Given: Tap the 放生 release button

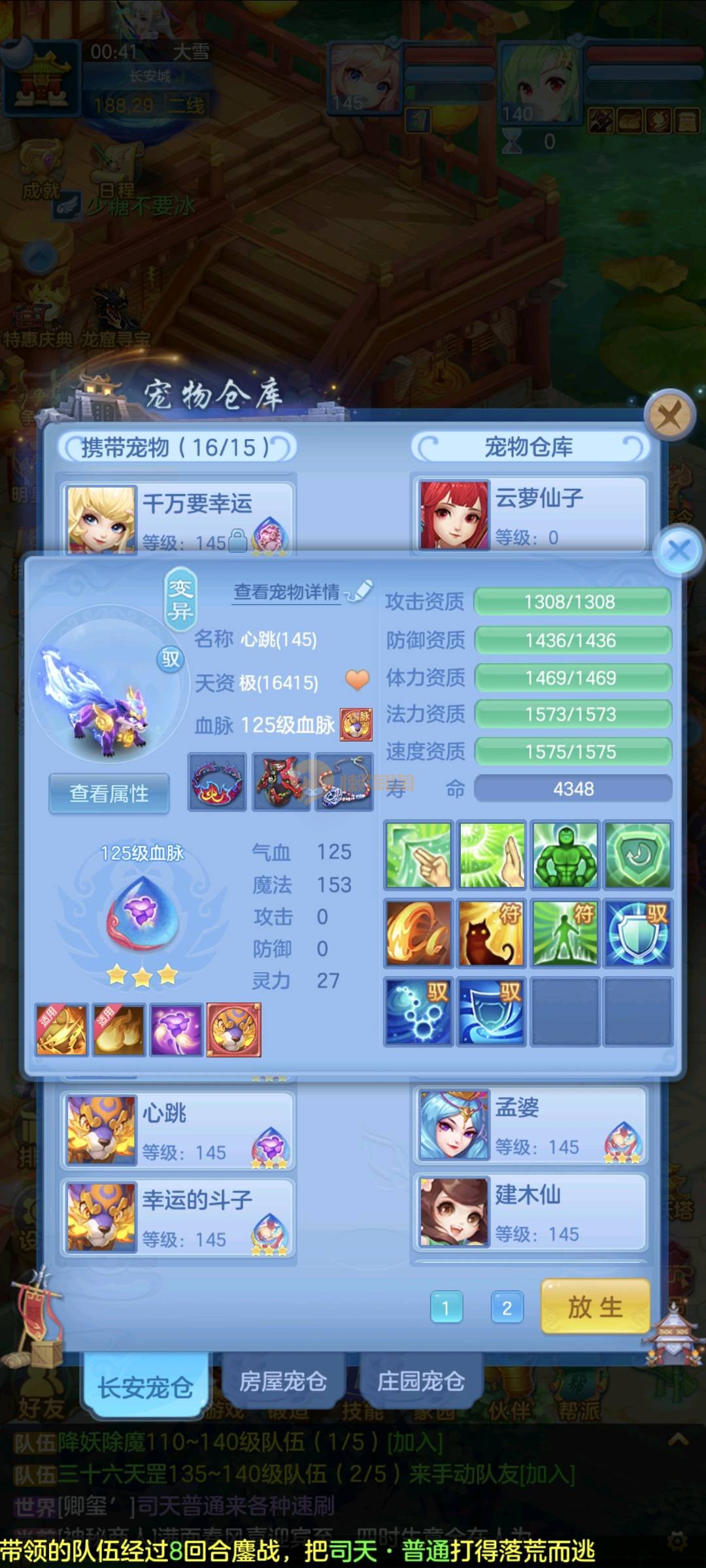Looking at the screenshot, I should 595,1307.
